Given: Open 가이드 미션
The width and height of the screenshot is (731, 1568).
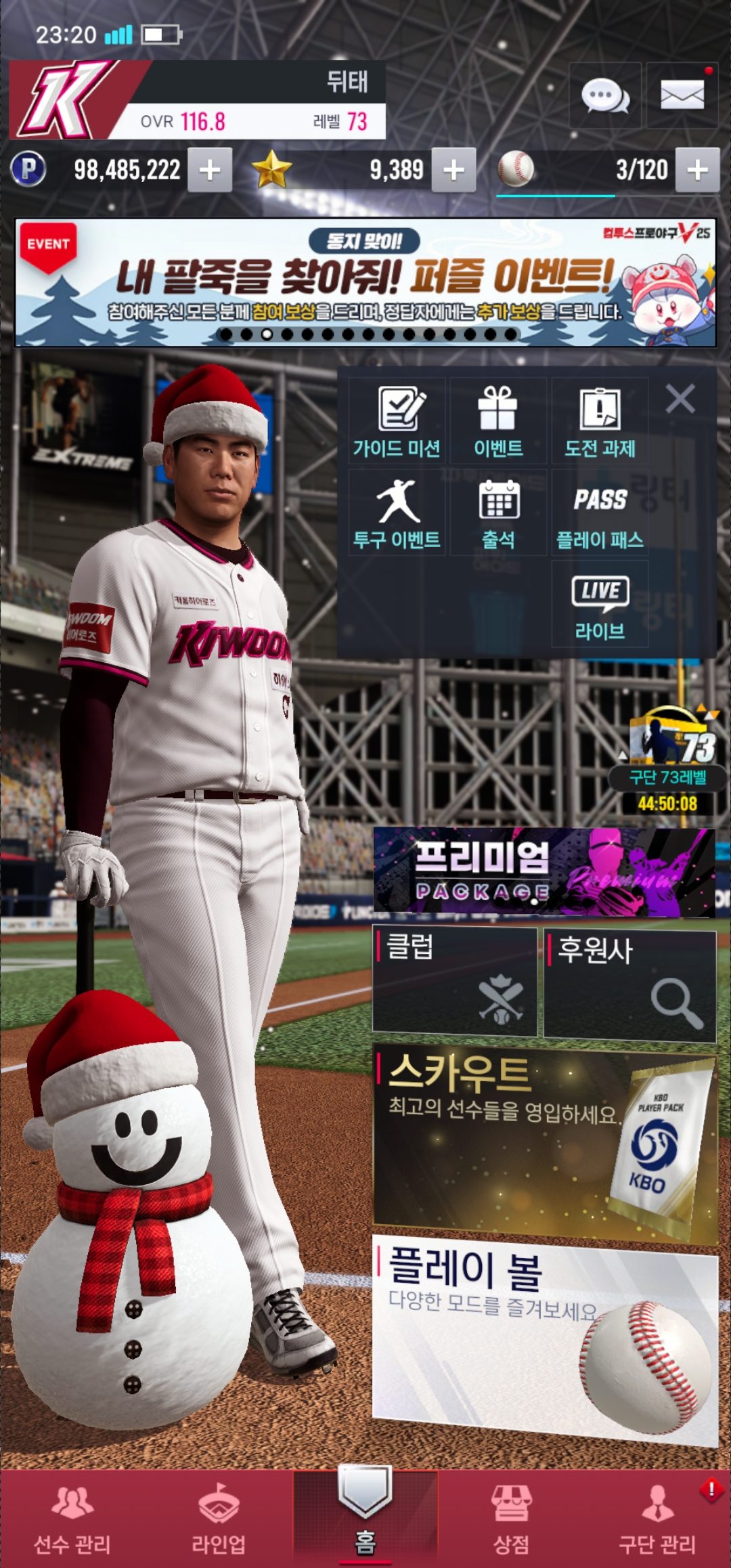Looking at the screenshot, I should pos(397,421).
